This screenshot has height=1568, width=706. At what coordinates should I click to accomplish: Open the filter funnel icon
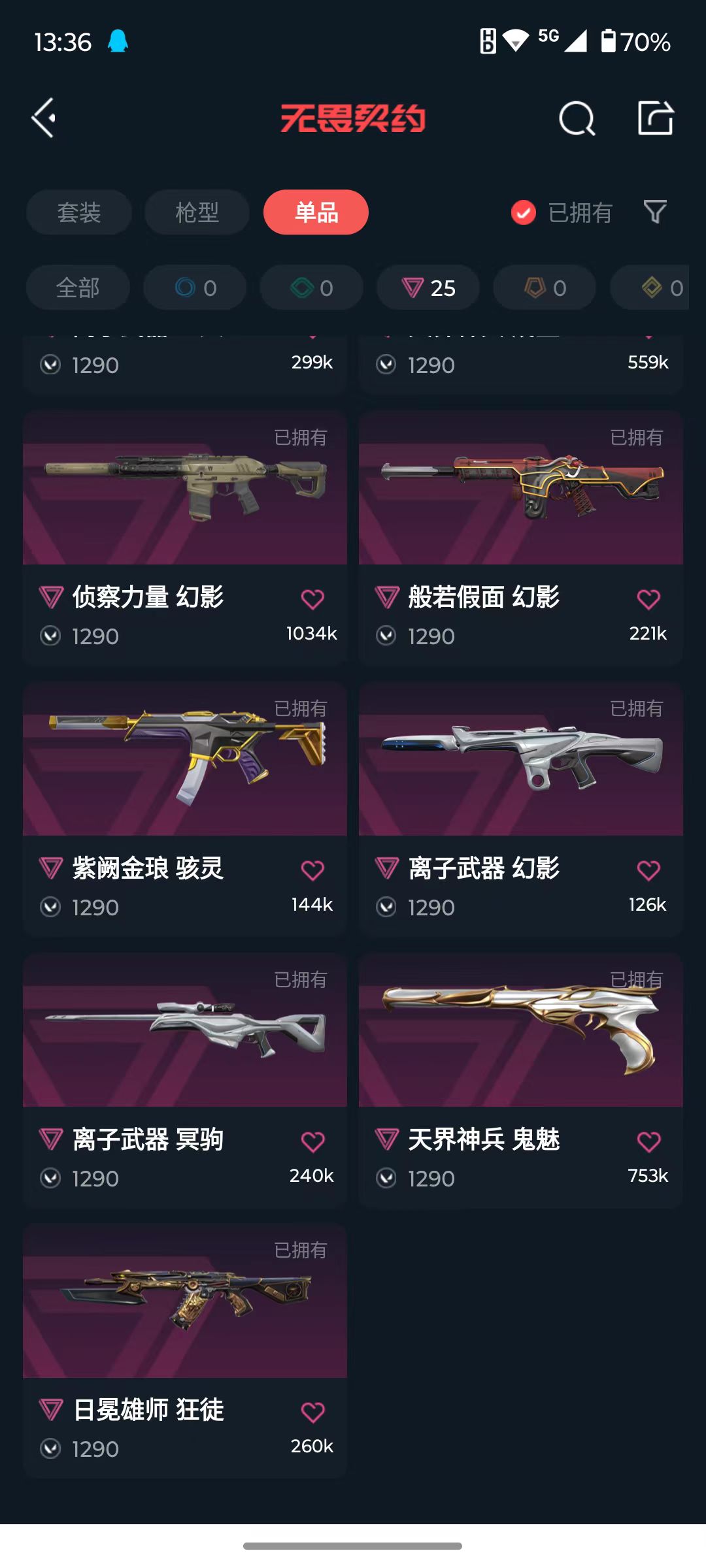pos(655,212)
